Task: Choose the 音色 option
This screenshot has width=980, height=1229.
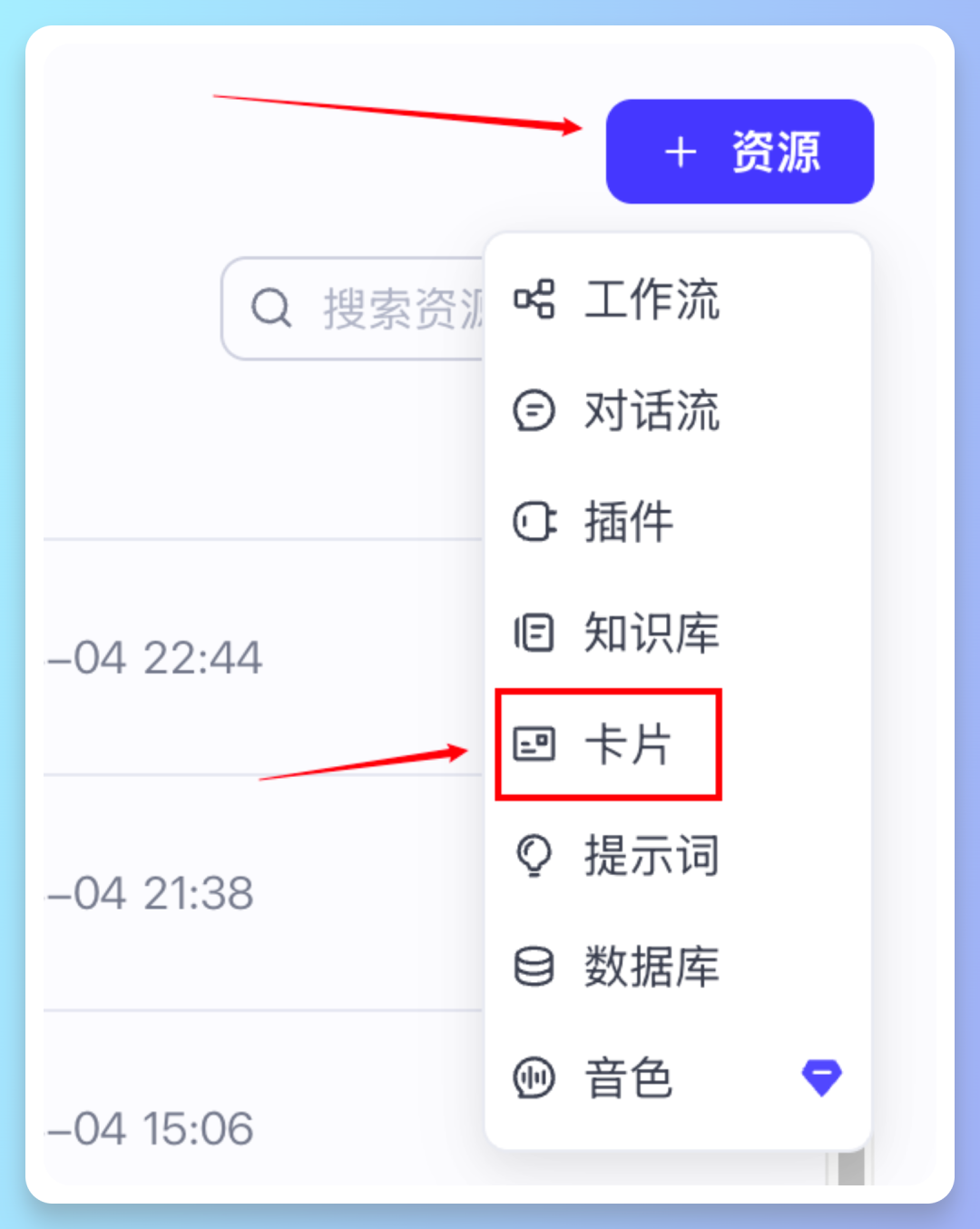Action: coord(628,1078)
